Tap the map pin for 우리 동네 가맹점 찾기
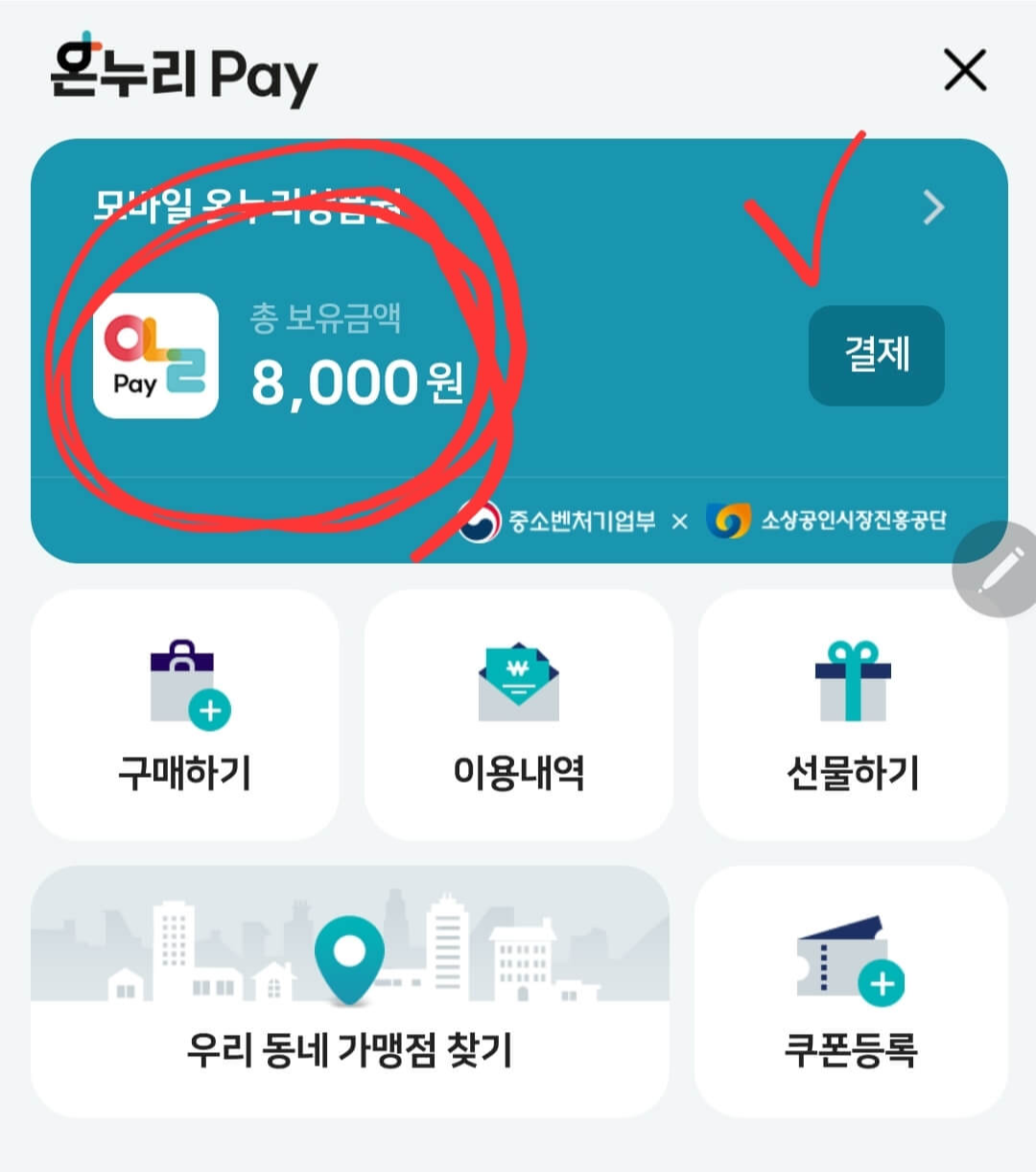 tap(350, 954)
